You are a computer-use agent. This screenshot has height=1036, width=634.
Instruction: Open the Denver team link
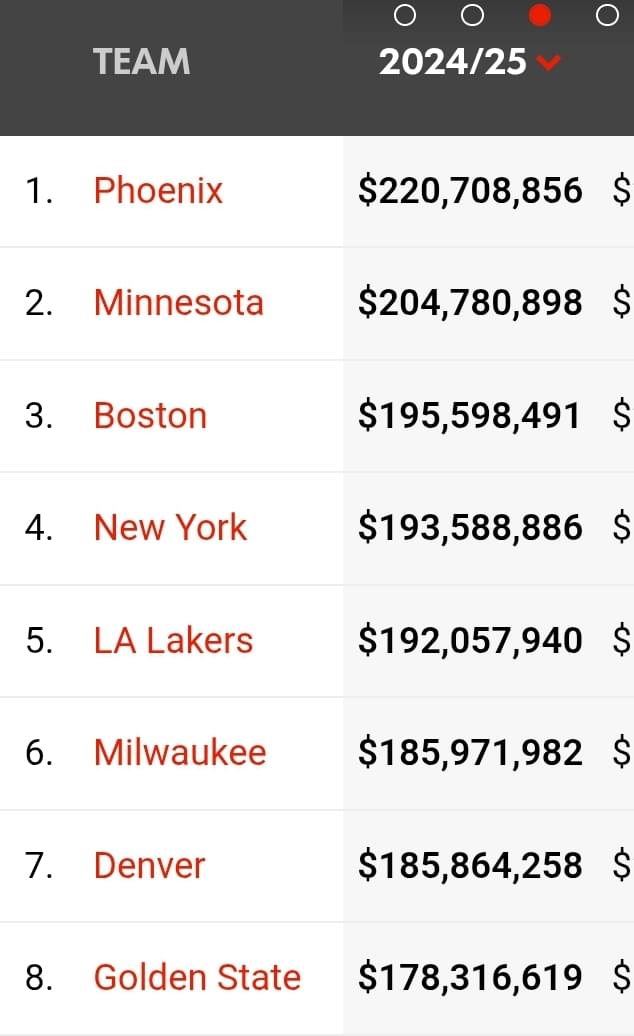pyautogui.click(x=150, y=866)
